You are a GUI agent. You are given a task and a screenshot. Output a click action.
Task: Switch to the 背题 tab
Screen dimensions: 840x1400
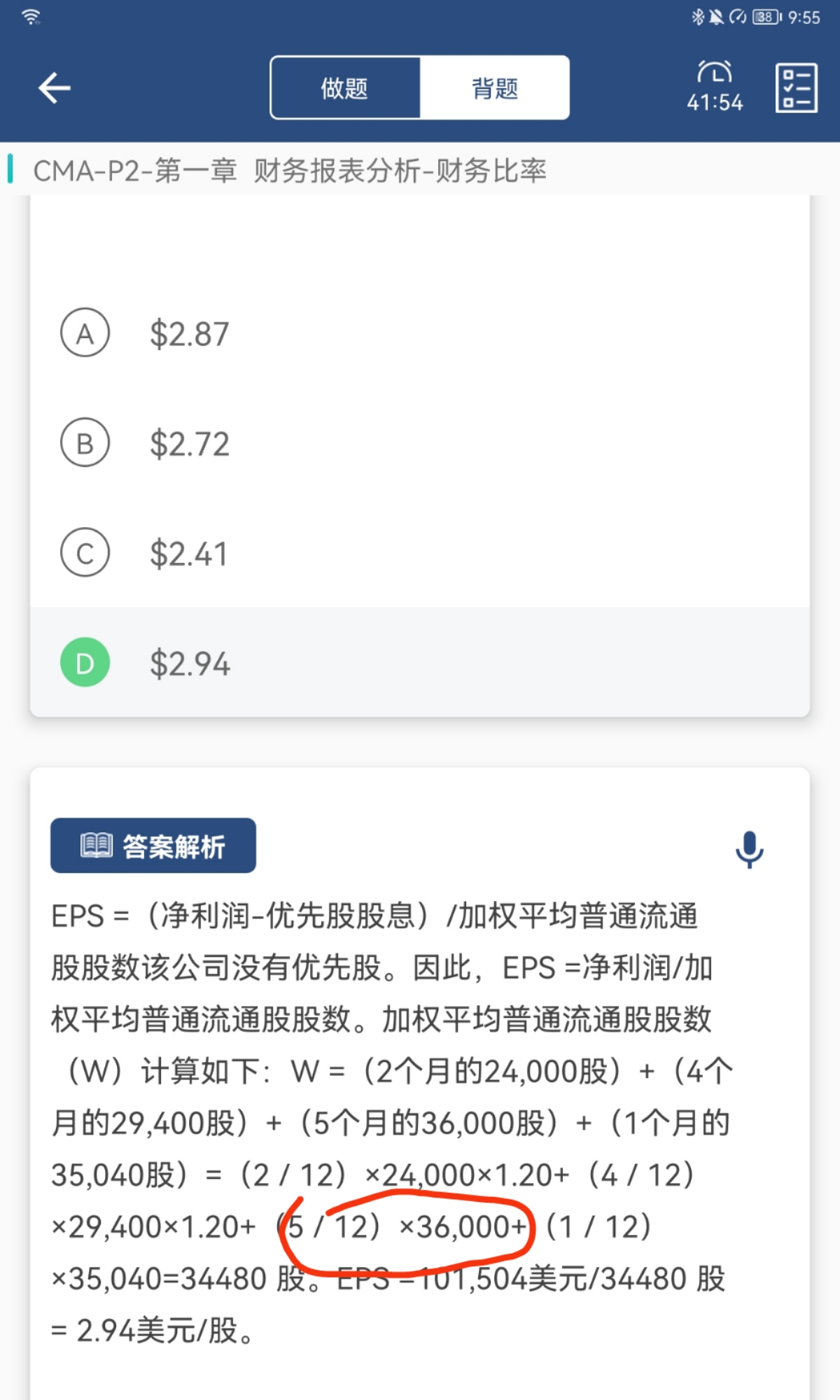[495, 88]
